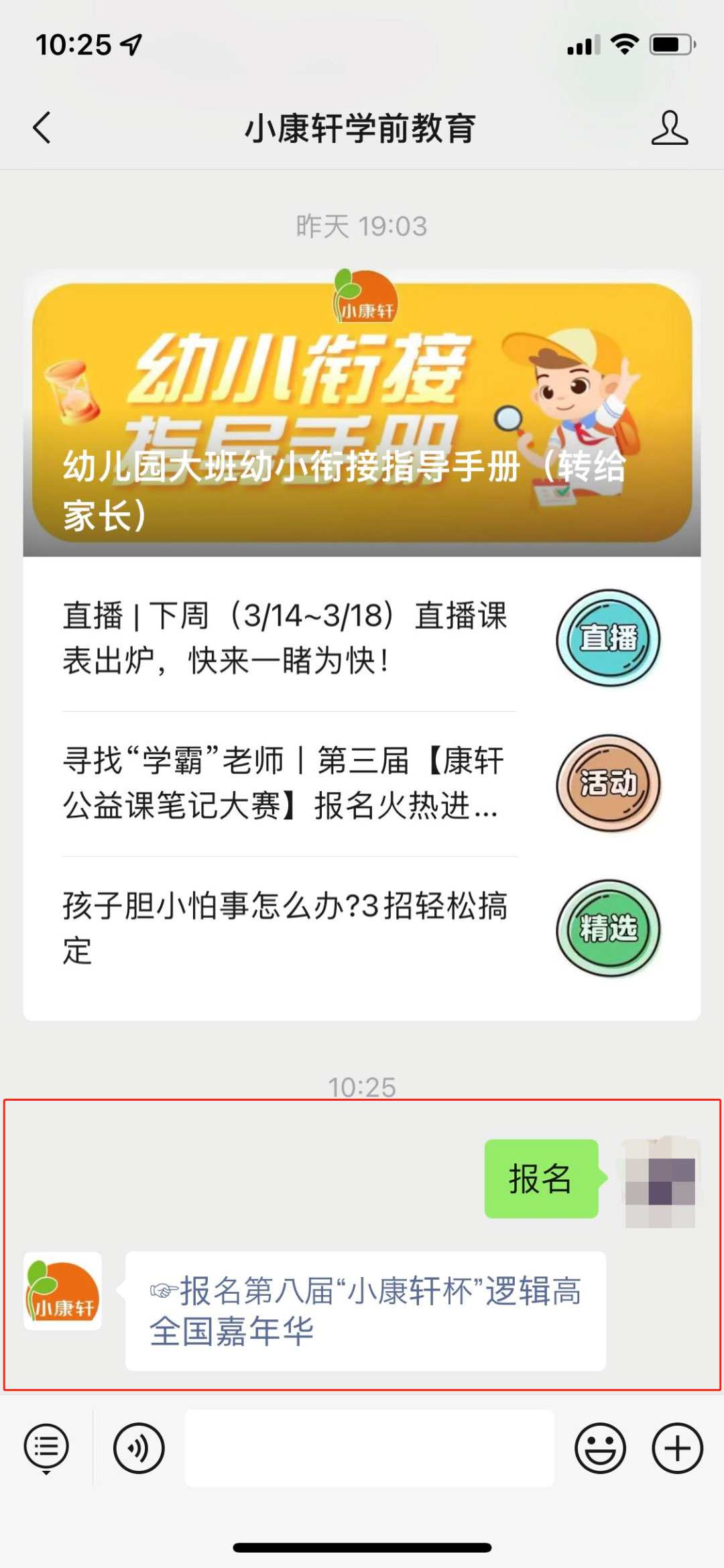Open the plus attachments panel

click(x=677, y=1448)
